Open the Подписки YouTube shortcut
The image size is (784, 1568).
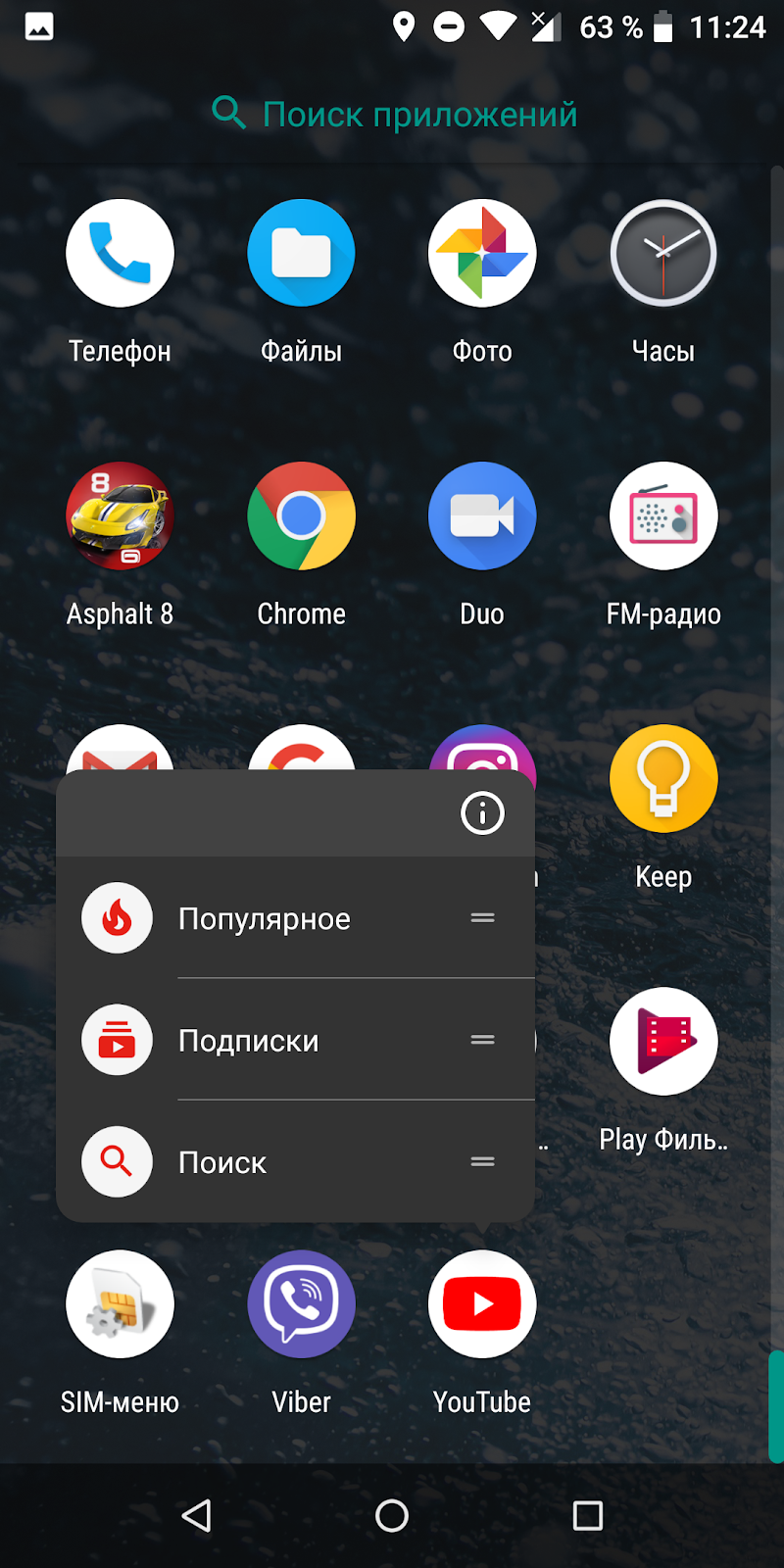[249, 1040]
